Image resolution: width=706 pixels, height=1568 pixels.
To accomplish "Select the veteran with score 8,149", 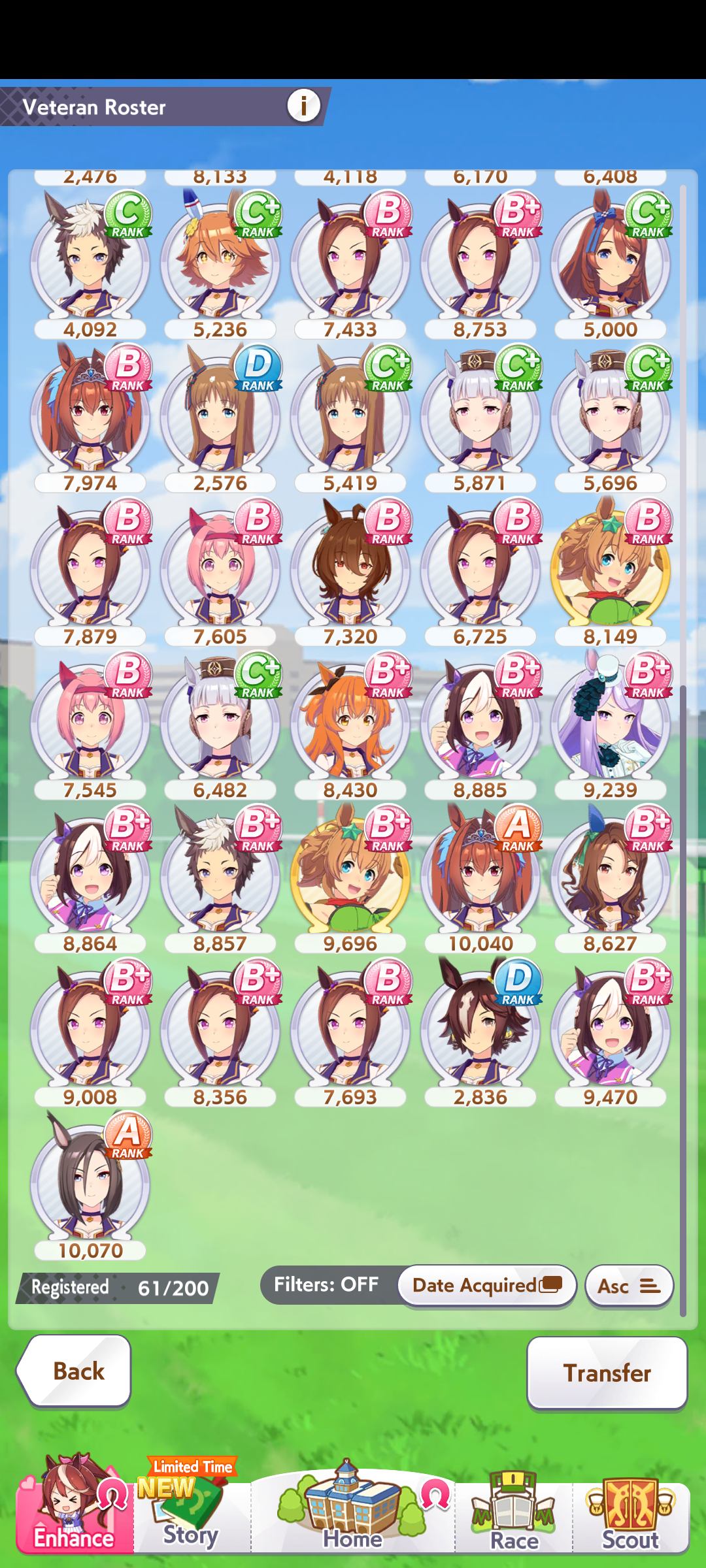I will coord(611,572).
